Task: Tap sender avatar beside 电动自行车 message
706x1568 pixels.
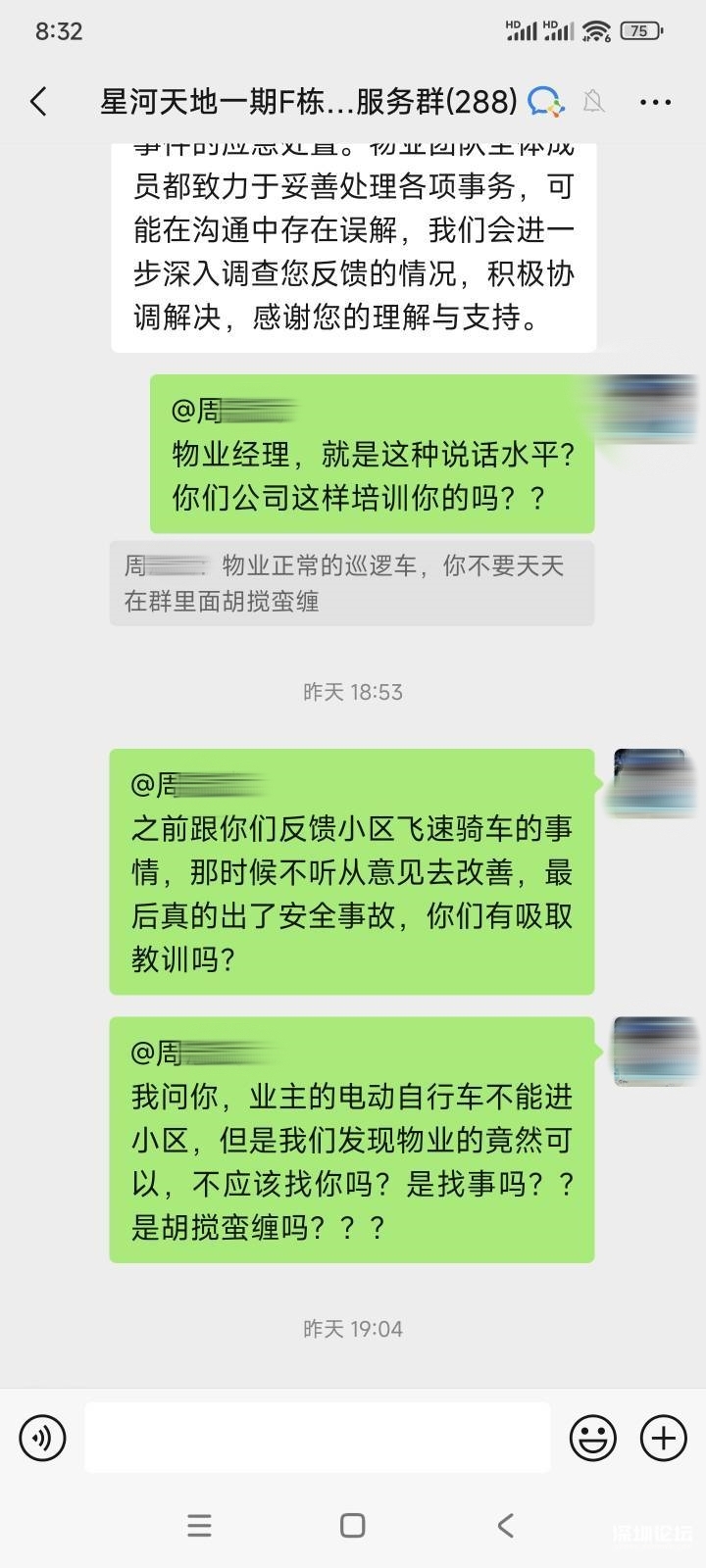Action: pyautogui.click(x=649, y=1051)
